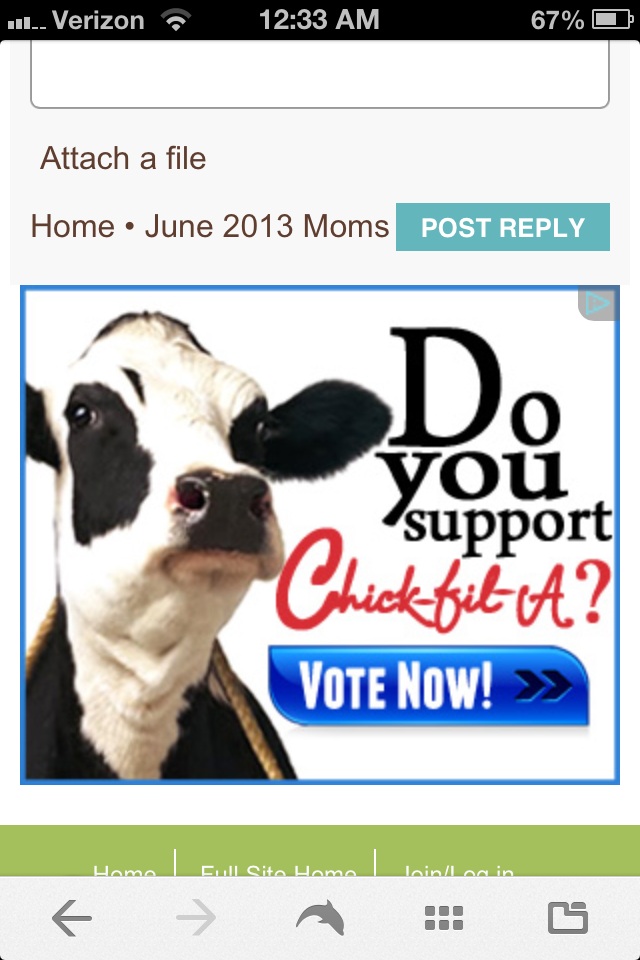Open the browser dolphin menu
The height and width of the screenshot is (960, 640).
pyautogui.click(x=320, y=918)
